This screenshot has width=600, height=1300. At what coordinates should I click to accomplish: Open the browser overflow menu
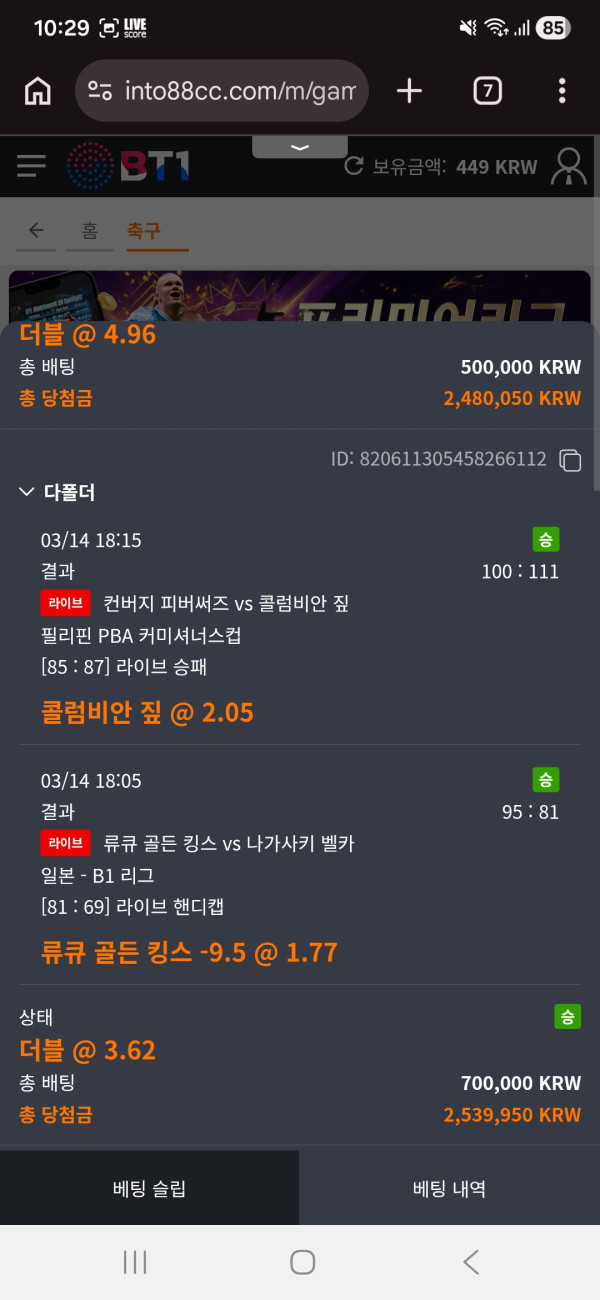tap(562, 91)
